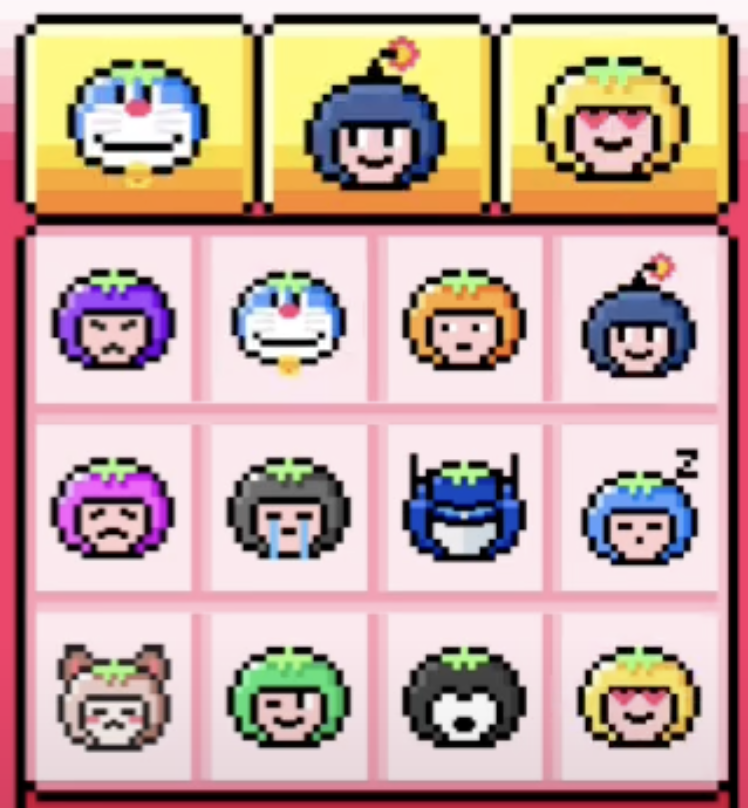Tap the third yellow slot with heart eyes
The height and width of the screenshot is (808, 748).
(x=612, y=118)
